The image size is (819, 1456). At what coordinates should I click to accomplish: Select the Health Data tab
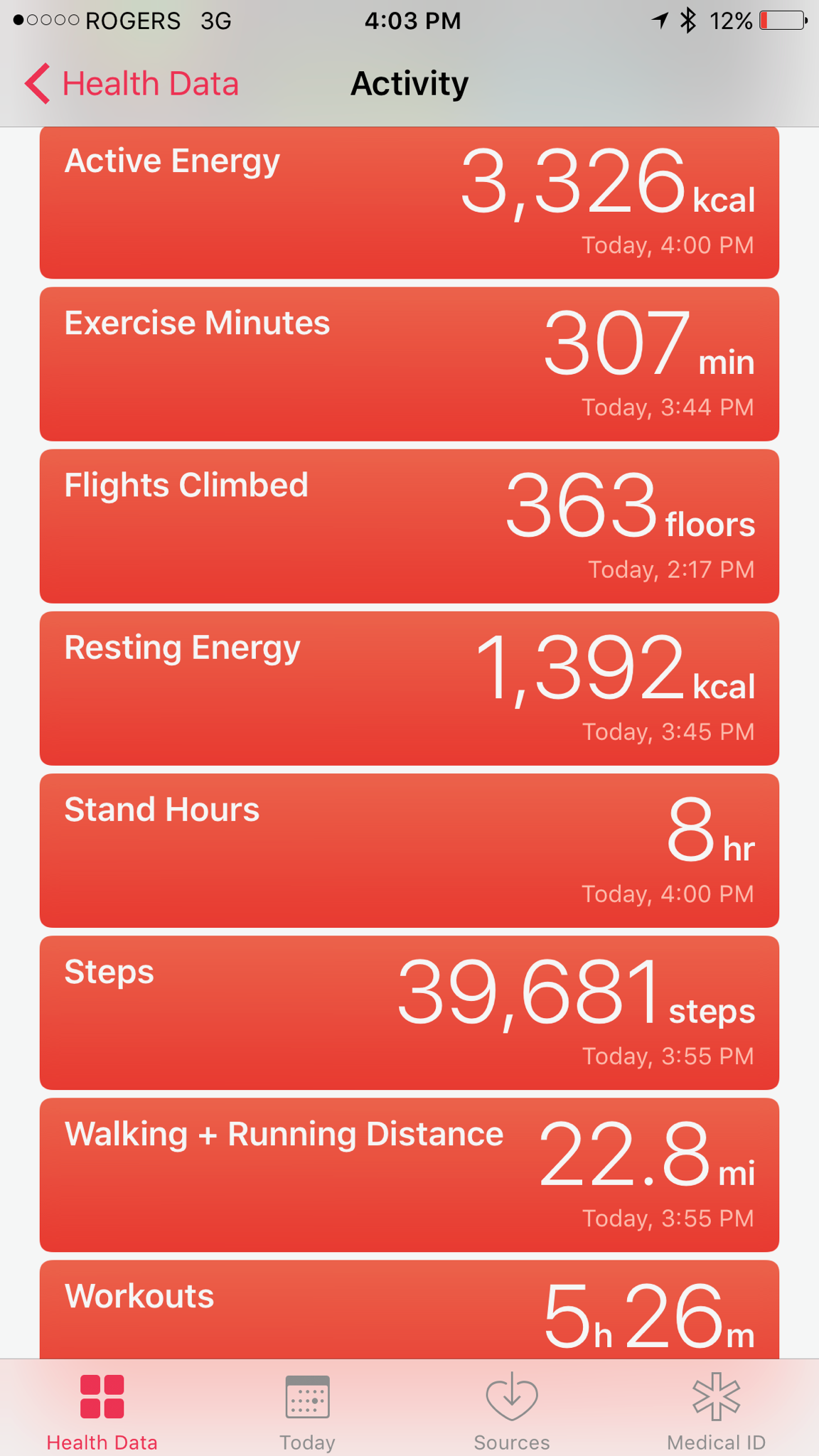point(102,1410)
